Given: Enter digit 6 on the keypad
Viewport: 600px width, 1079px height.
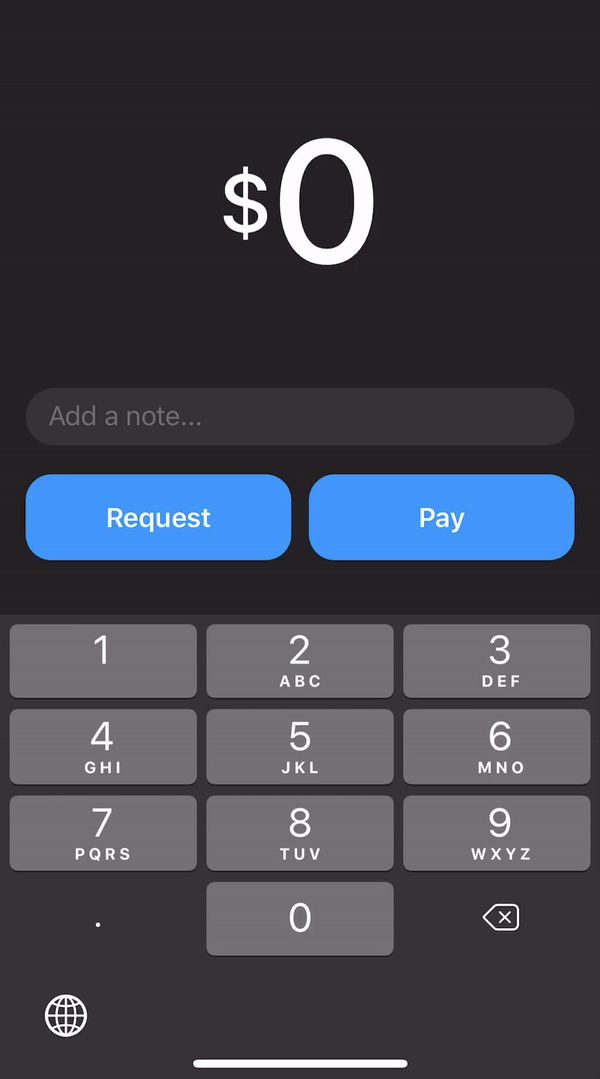Looking at the screenshot, I should (497, 747).
